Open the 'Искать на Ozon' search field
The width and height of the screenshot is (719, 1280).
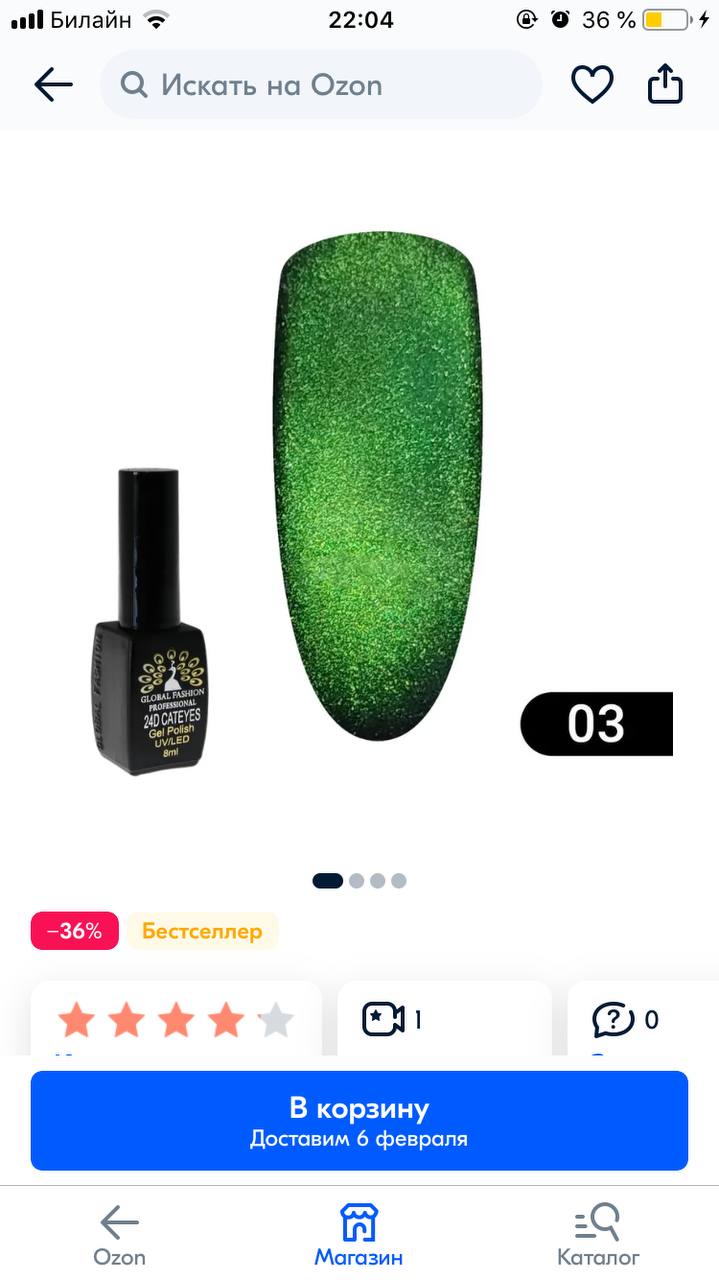[321, 85]
